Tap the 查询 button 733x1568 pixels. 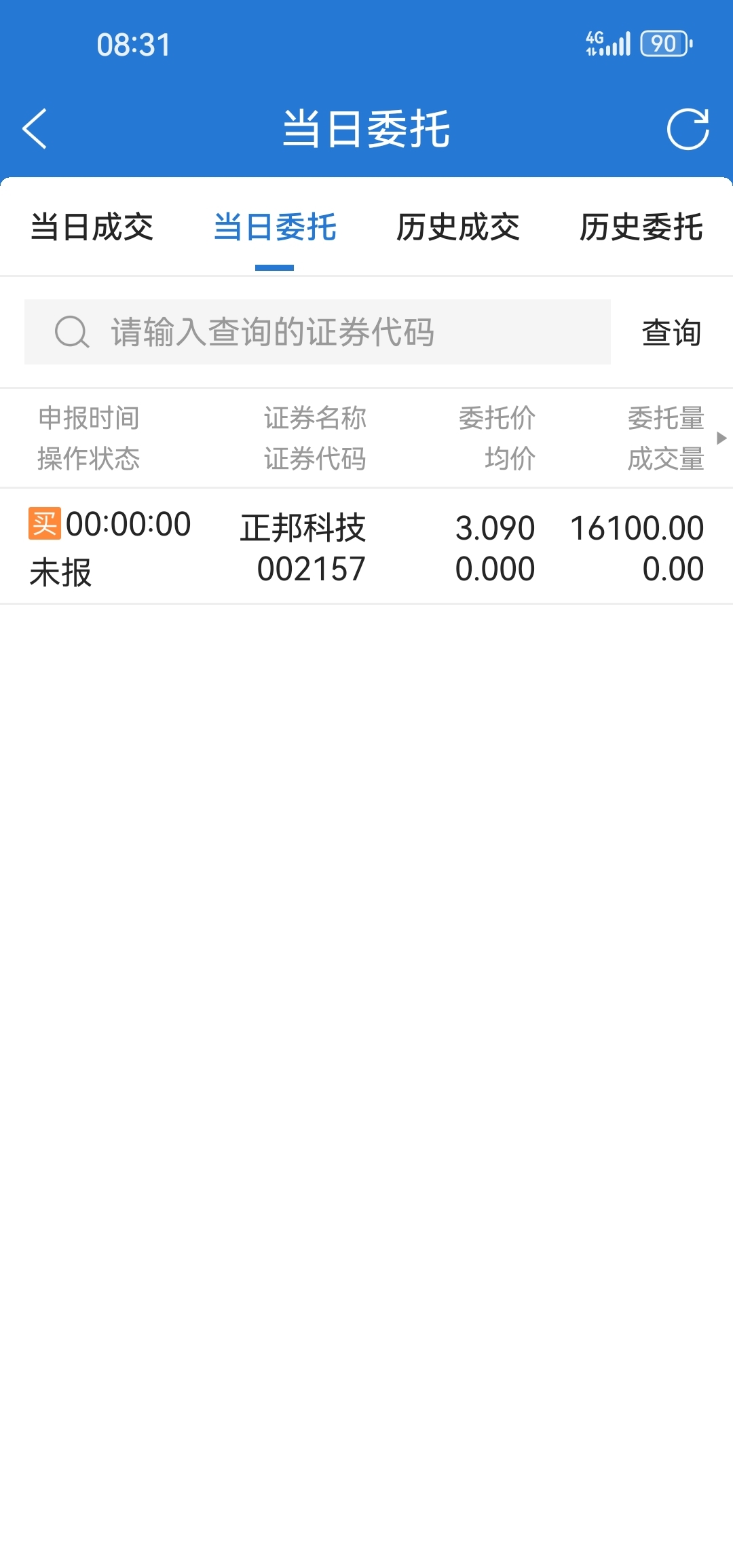point(671,333)
